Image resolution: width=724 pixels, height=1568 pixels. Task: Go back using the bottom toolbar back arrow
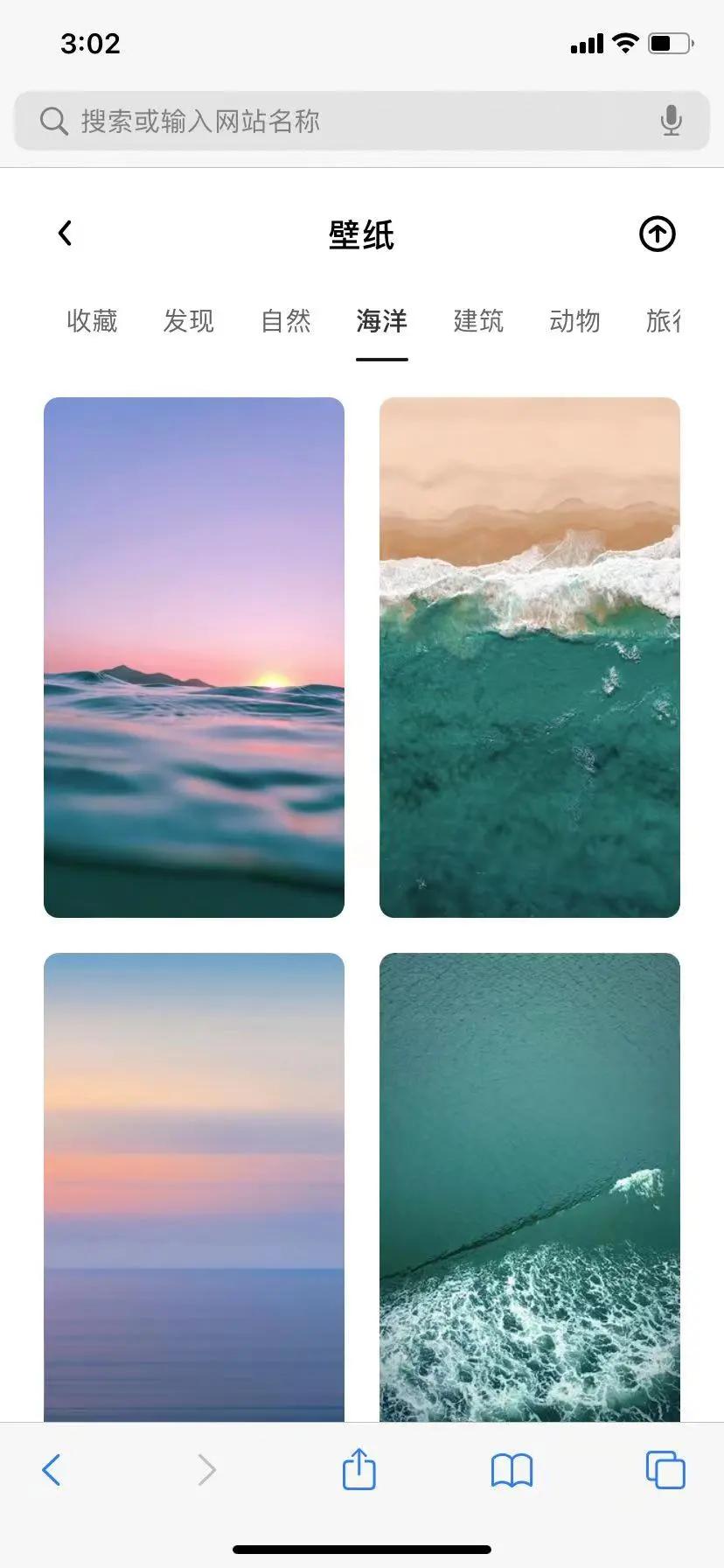coord(52,1470)
